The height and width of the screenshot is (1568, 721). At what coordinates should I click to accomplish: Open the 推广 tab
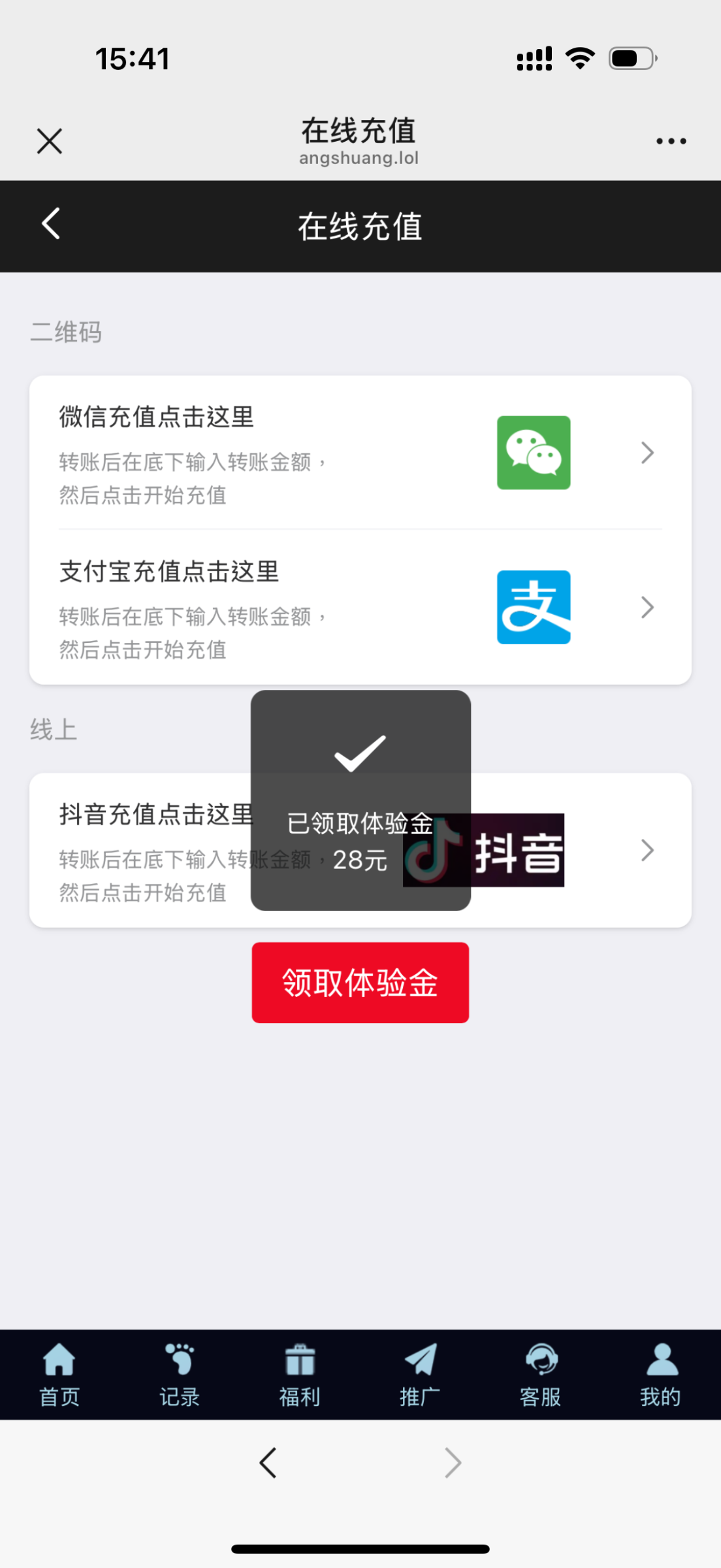(420, 1375)
